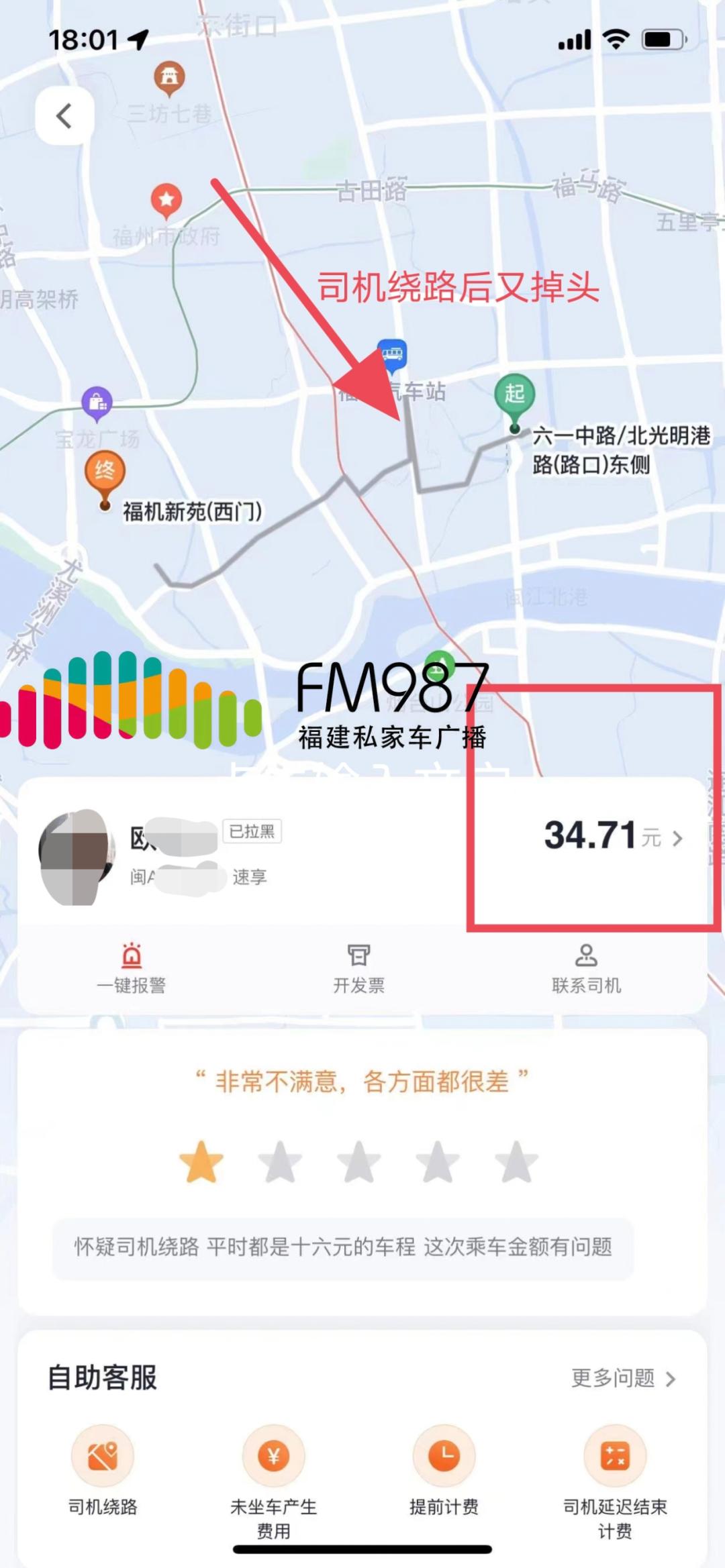The width and height of the screenshot is (725, 1568).
Task: Request an invoice via 开发票
Action: tap(358, 968)
